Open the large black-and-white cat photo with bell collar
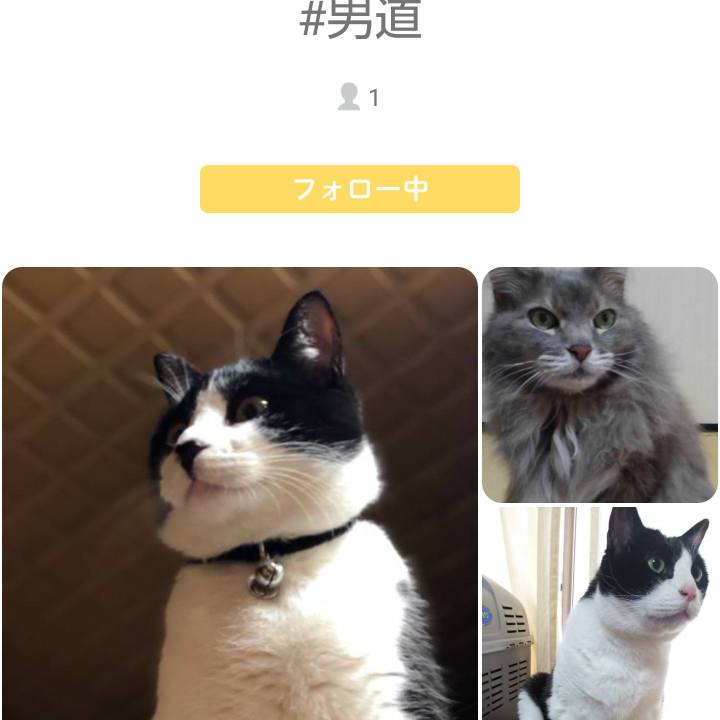Viewport: 720px width, 720px height. pyautogui.click(x=240, y=493)
